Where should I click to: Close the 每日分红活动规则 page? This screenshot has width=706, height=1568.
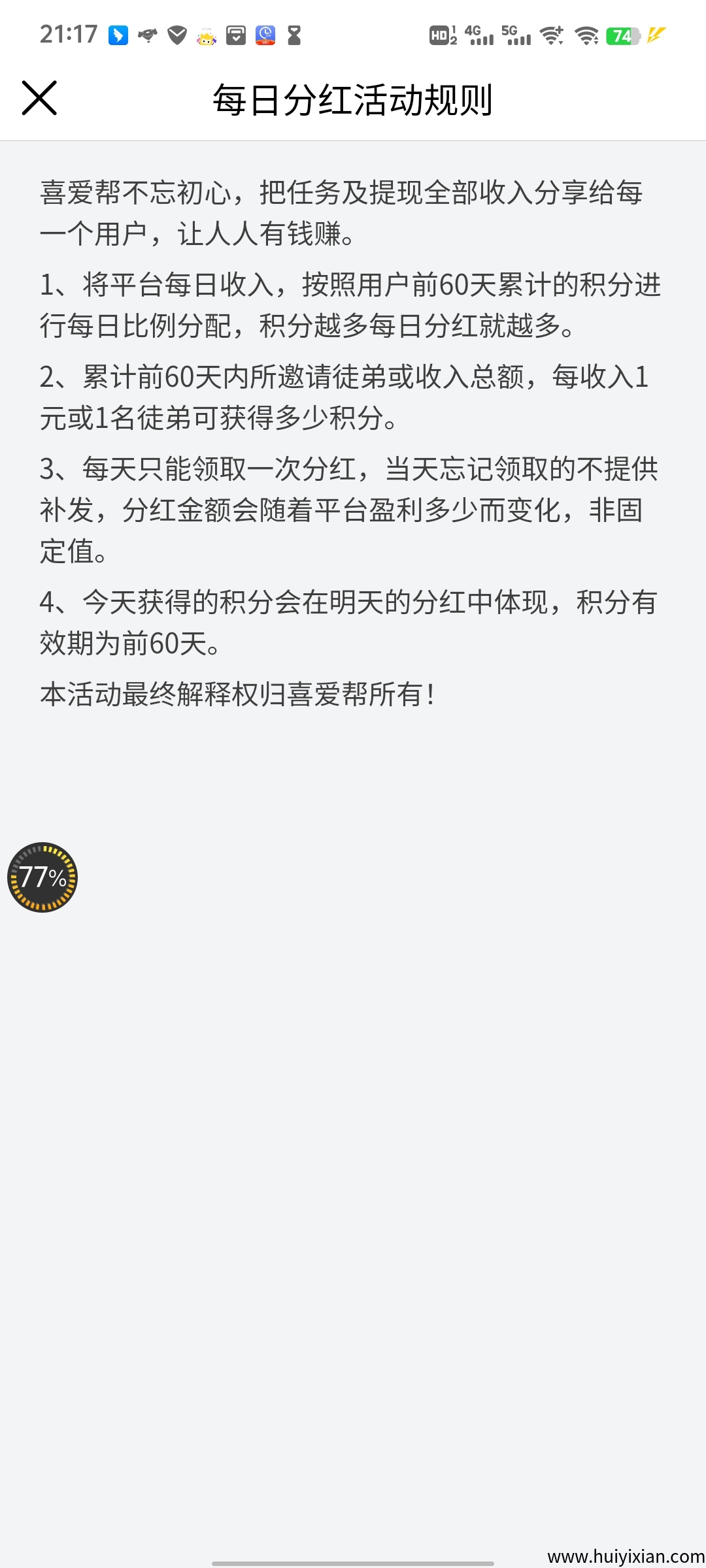tap(39, 99)
